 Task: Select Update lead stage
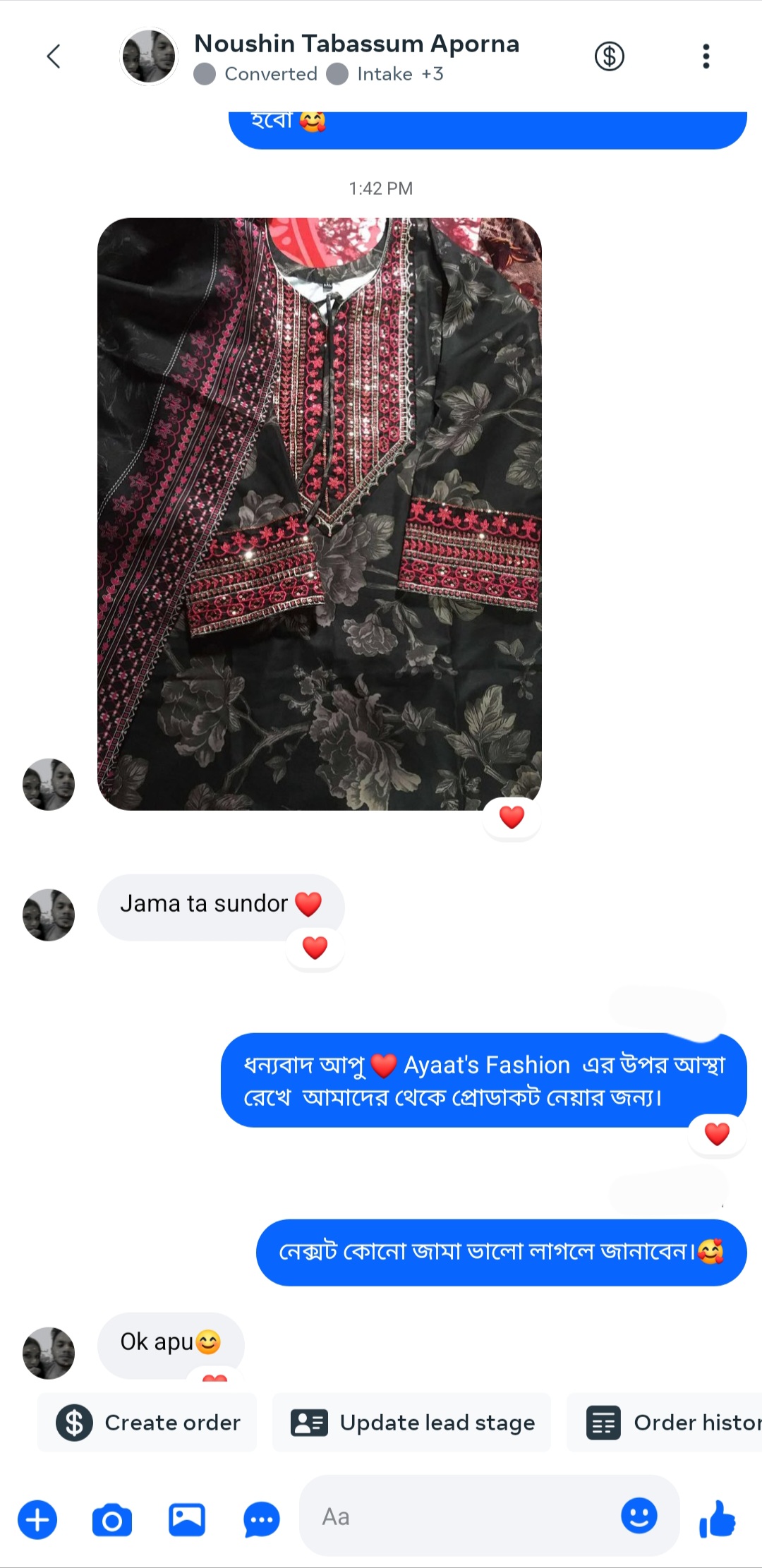point(412,1423)
